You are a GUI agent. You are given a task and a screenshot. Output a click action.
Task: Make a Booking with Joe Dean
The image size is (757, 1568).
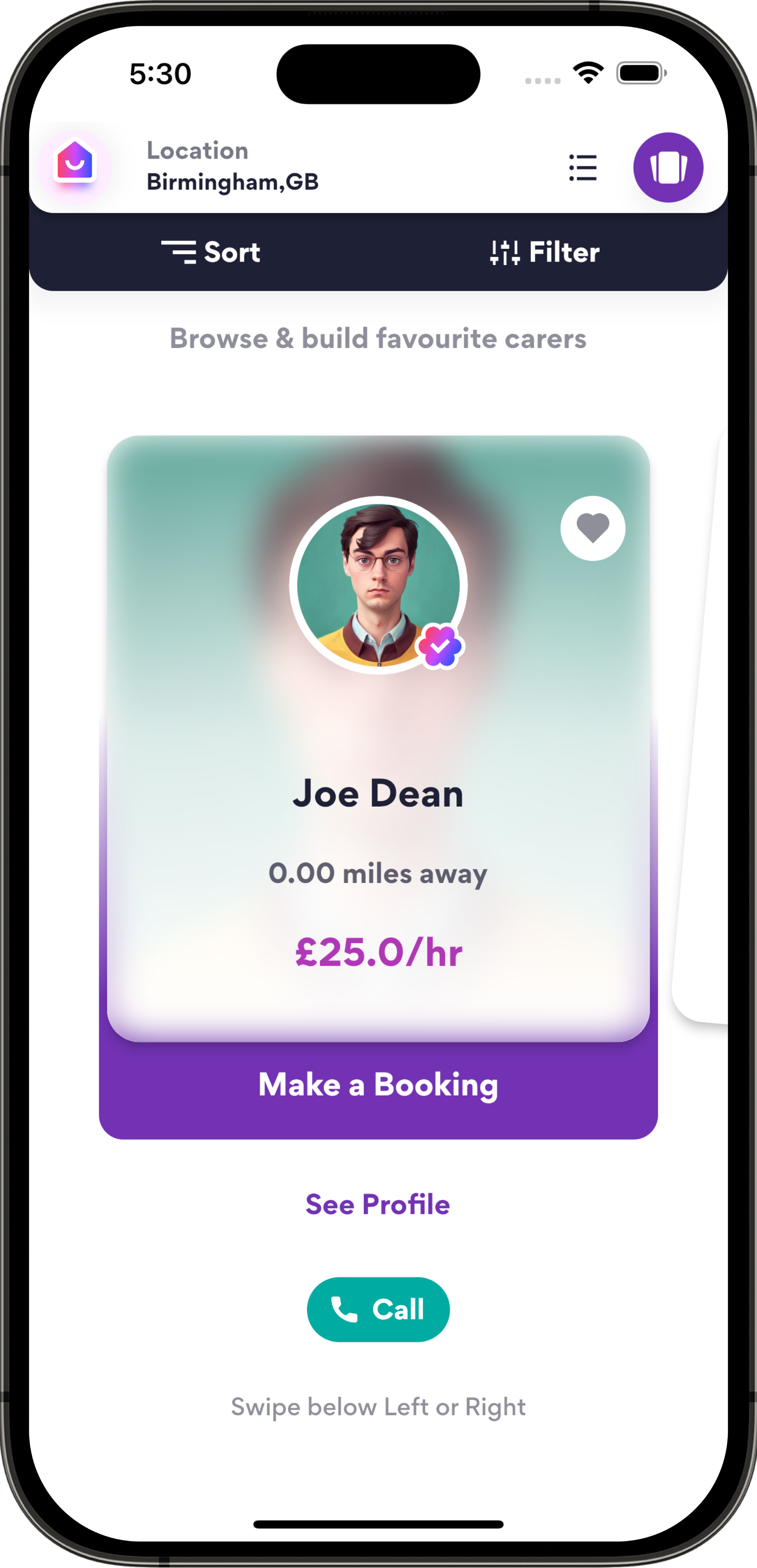tap(378, 1085)
